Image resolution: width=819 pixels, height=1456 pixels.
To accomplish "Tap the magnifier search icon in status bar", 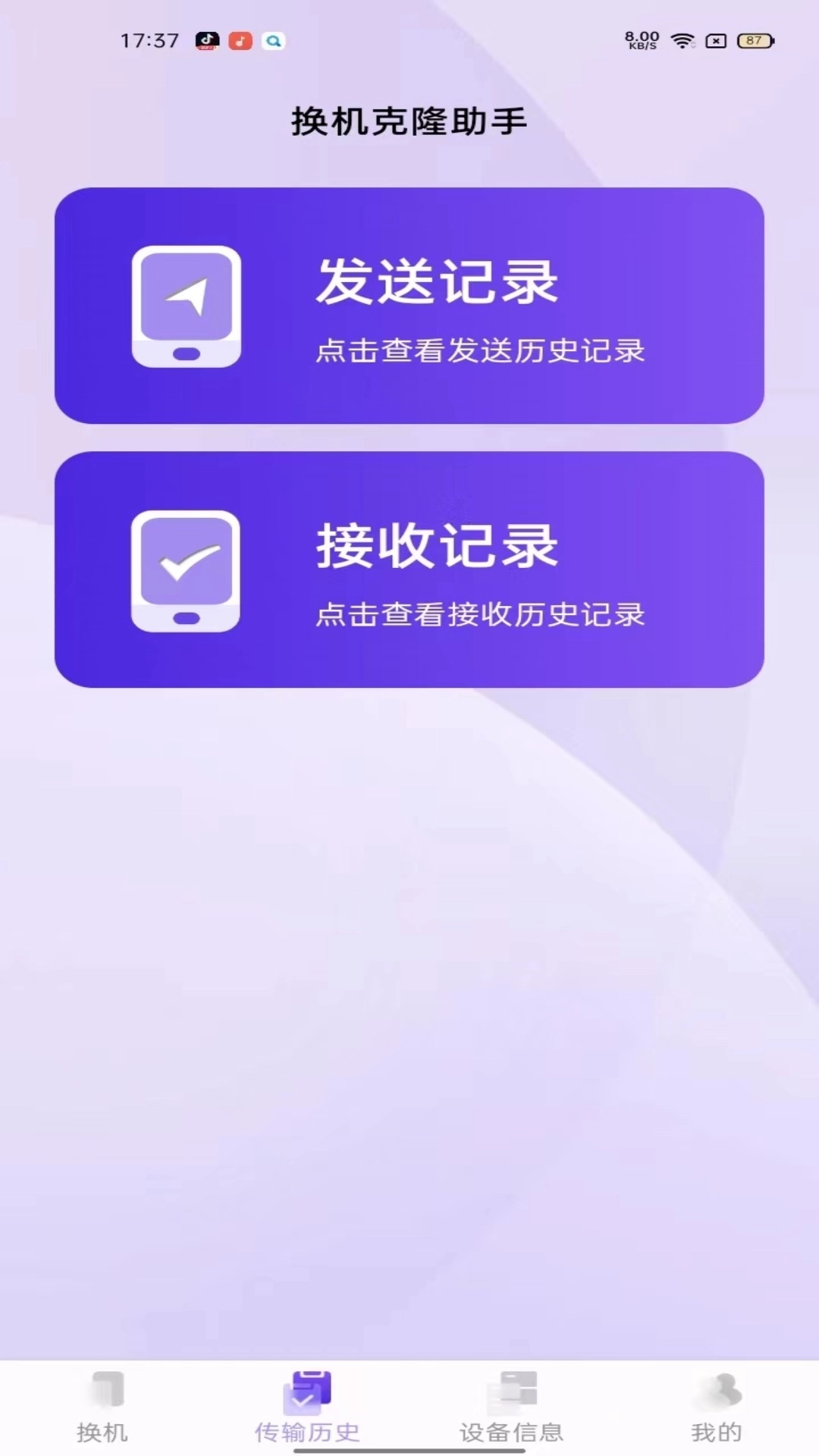I will (x=273, y=42).
